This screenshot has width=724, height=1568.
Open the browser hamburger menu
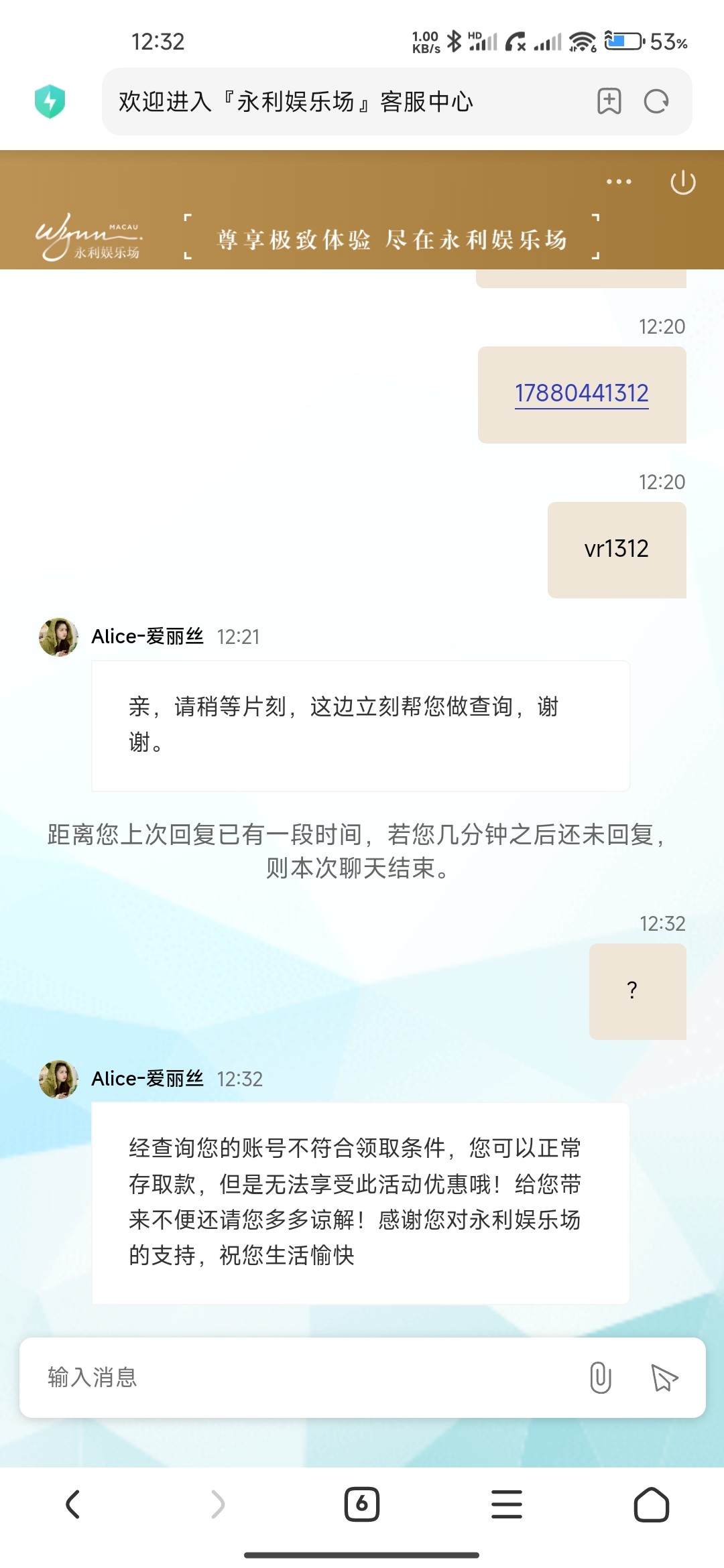507,1504
